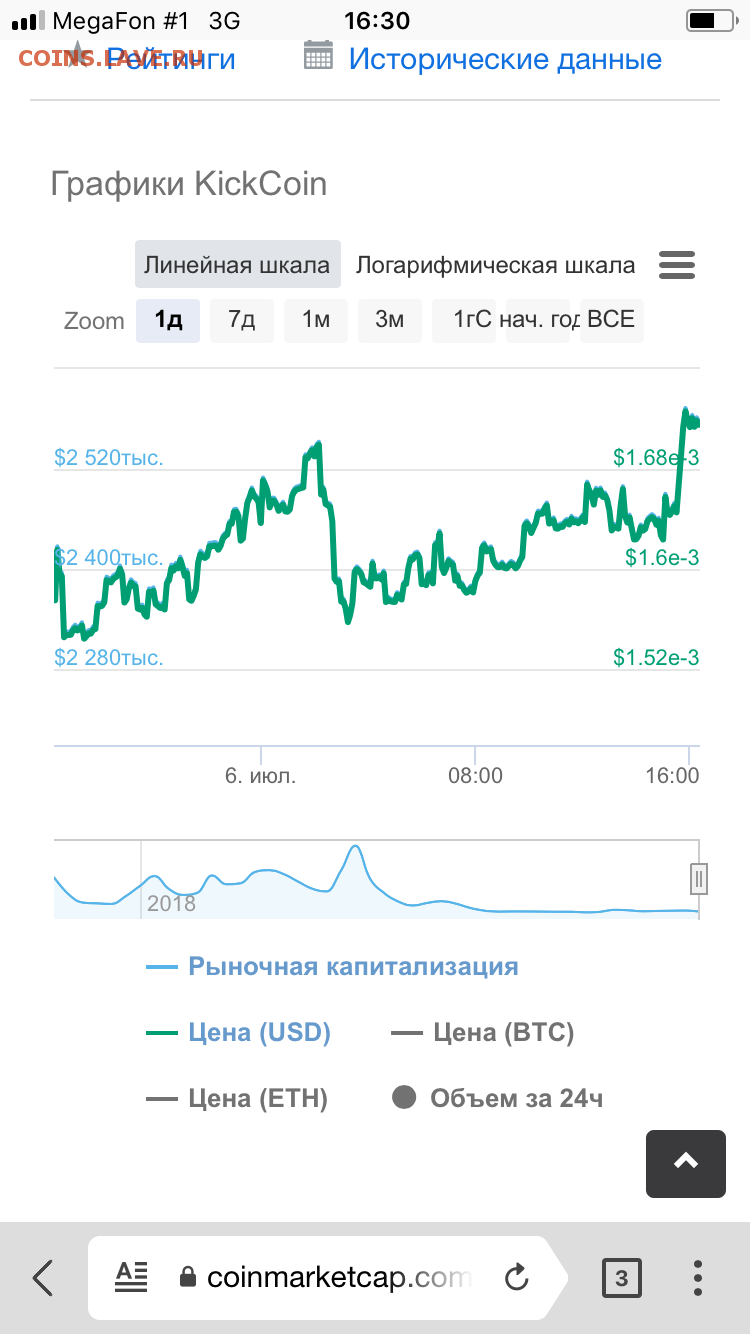Tap the scroll-to-top arrow button
Screen dimensions: 750x1334
pyautogui.click(x=686, y=1163)
